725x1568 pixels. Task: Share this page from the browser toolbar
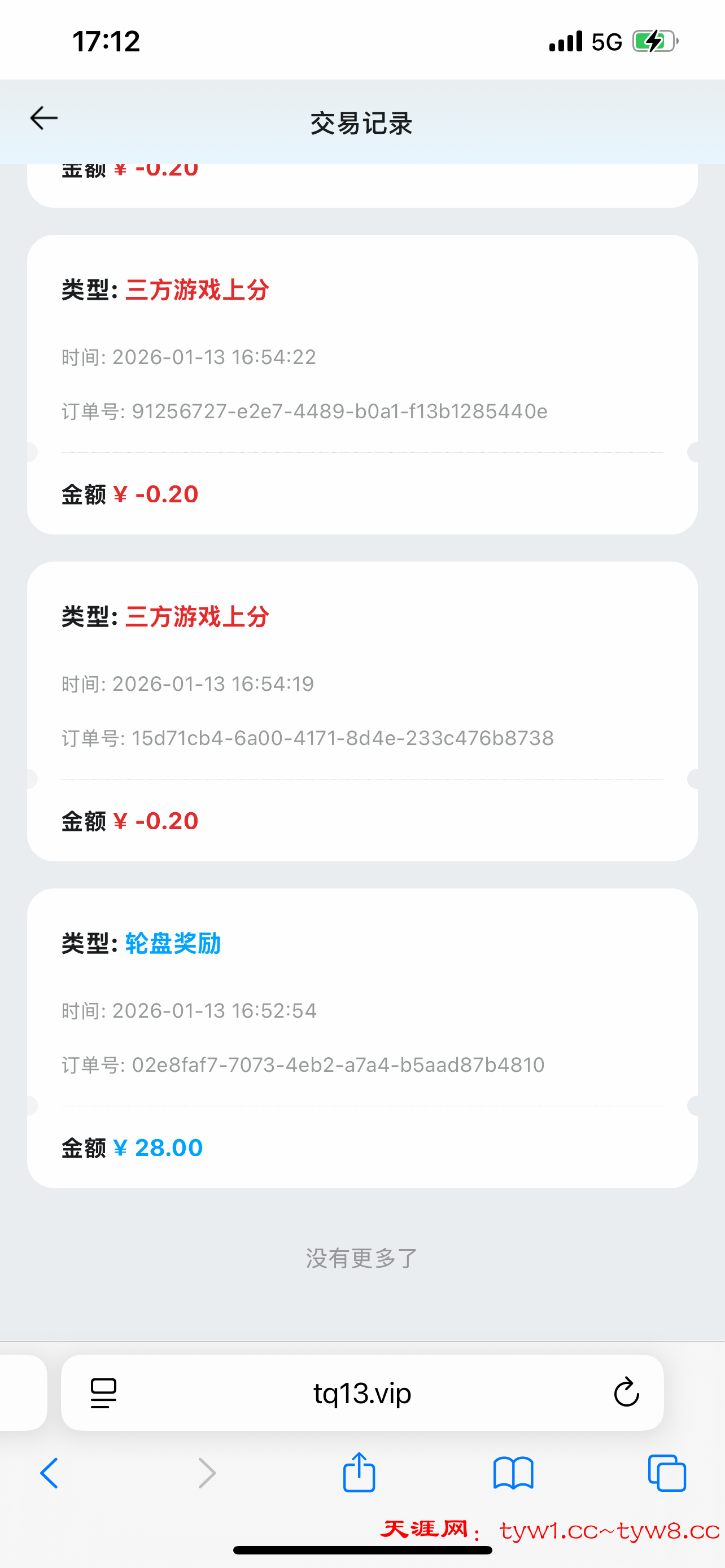click(359, 1472)
